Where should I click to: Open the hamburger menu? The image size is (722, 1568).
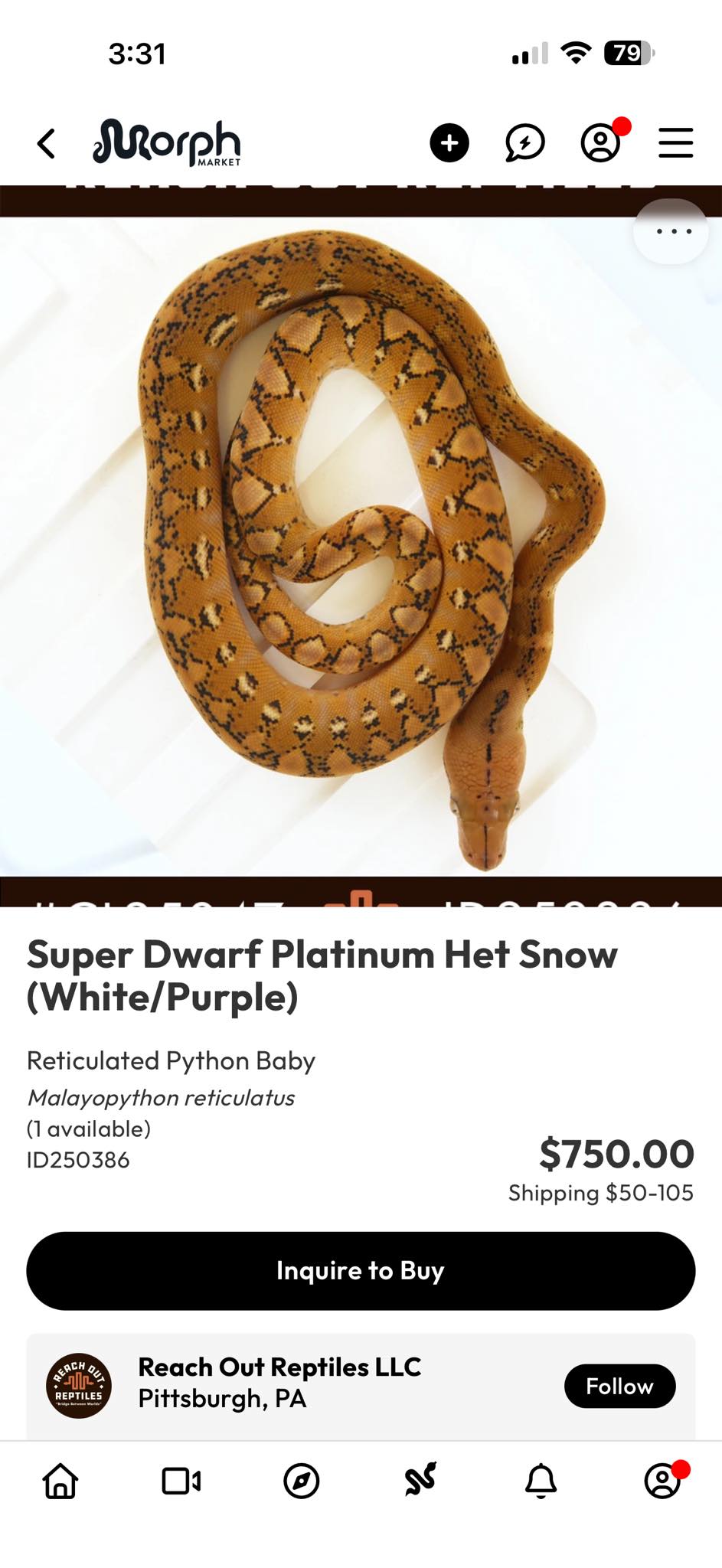[x=676, y=143]
